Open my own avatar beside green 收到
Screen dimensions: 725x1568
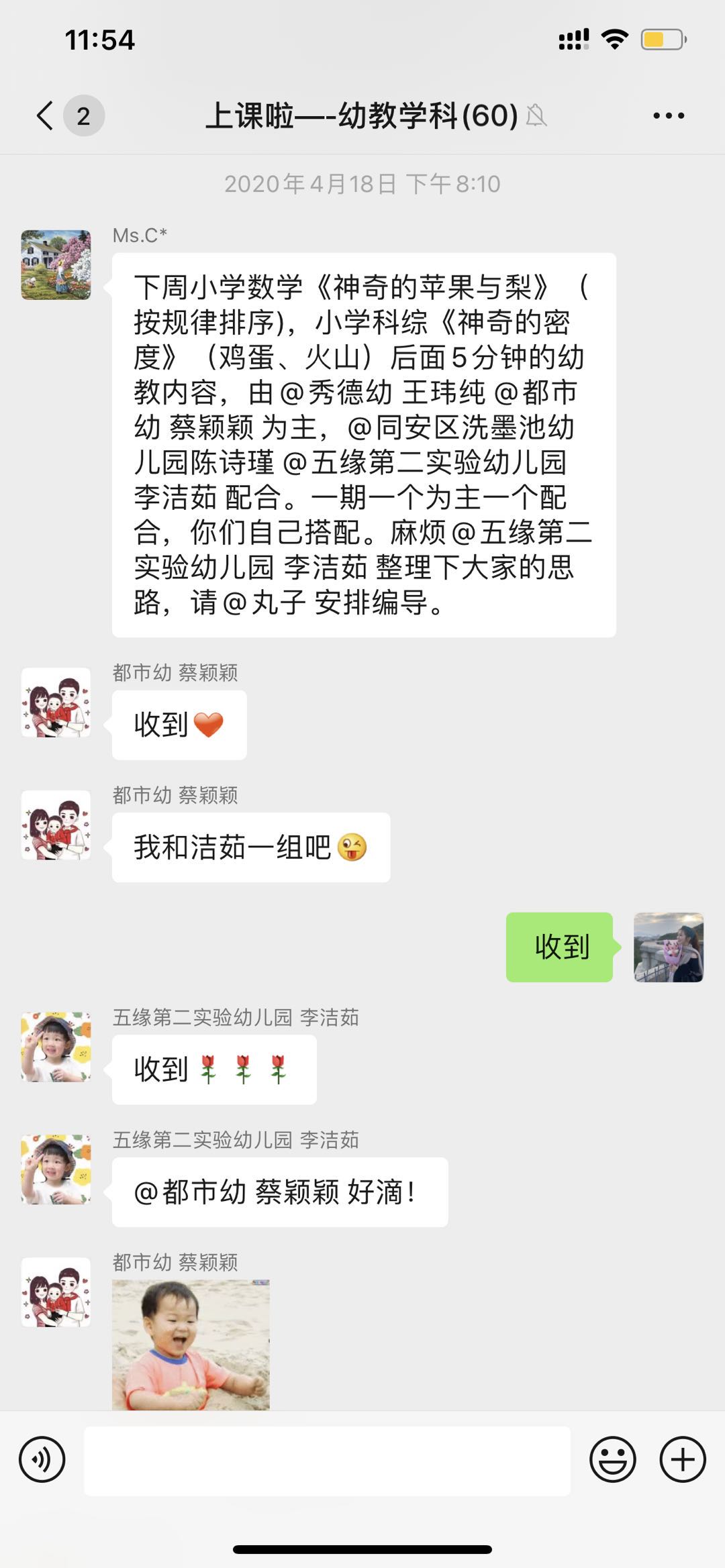(669, 947)
